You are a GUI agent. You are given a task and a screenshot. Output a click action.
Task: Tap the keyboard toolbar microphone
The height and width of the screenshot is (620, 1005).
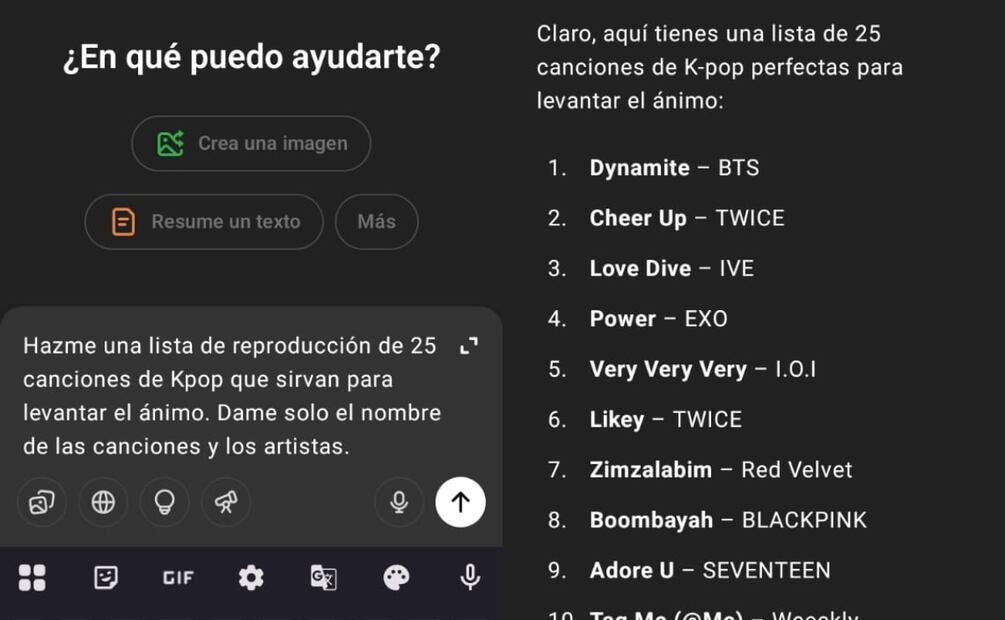469,577
